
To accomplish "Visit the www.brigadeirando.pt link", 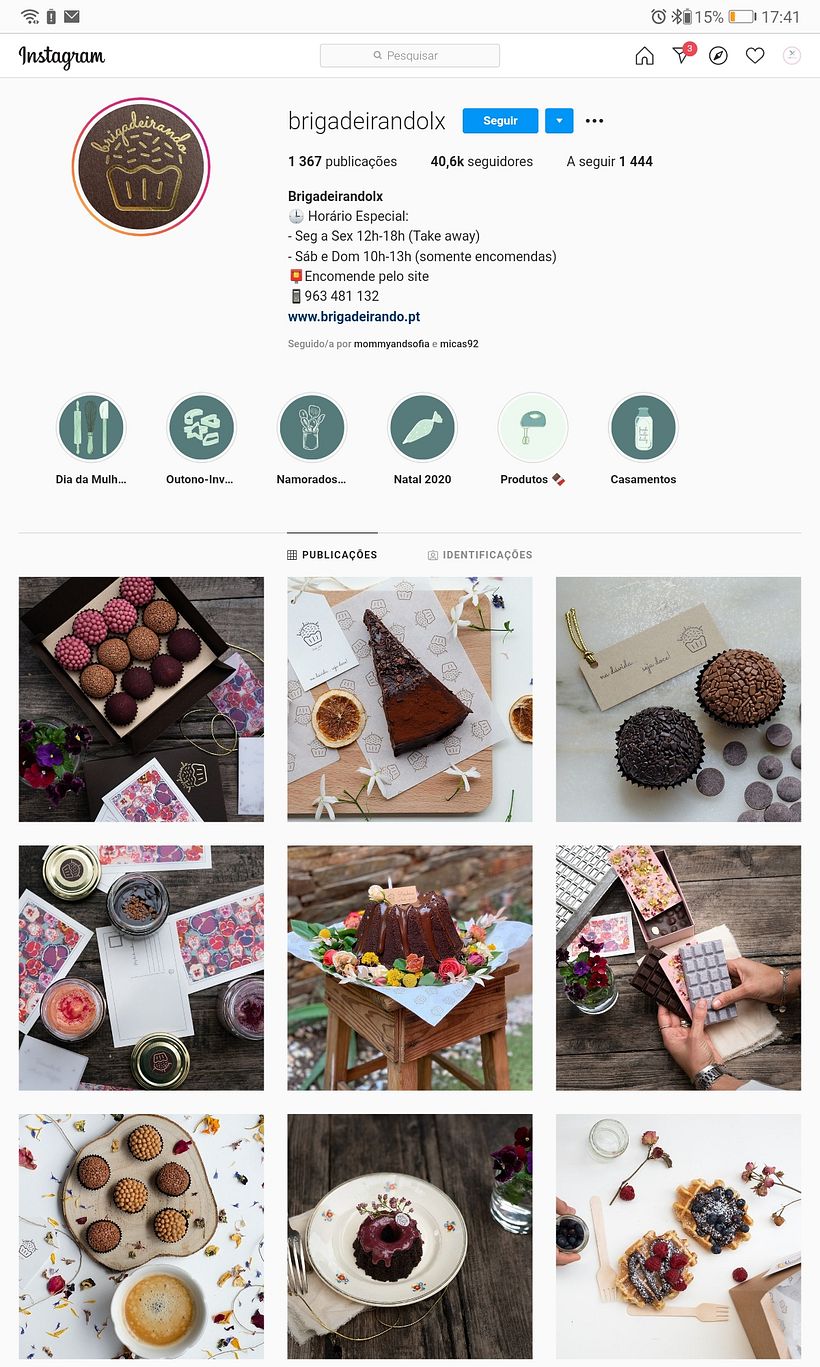I will point(354,317).
